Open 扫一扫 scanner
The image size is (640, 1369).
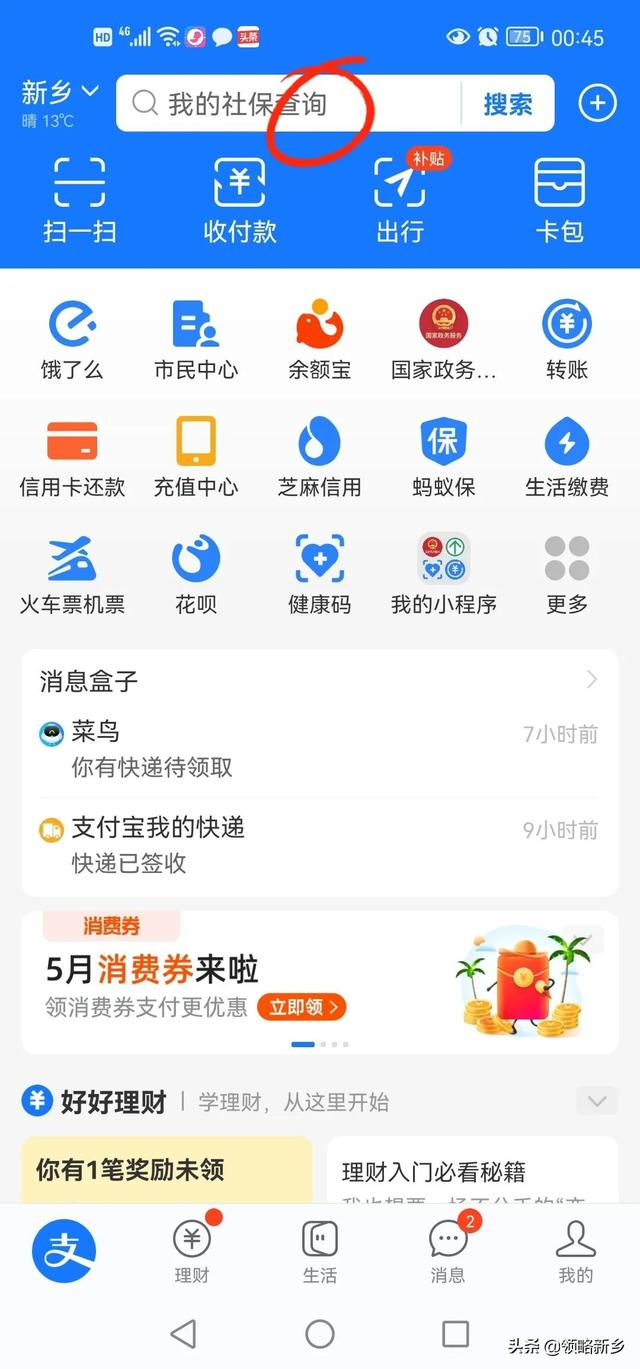(80, 200)
